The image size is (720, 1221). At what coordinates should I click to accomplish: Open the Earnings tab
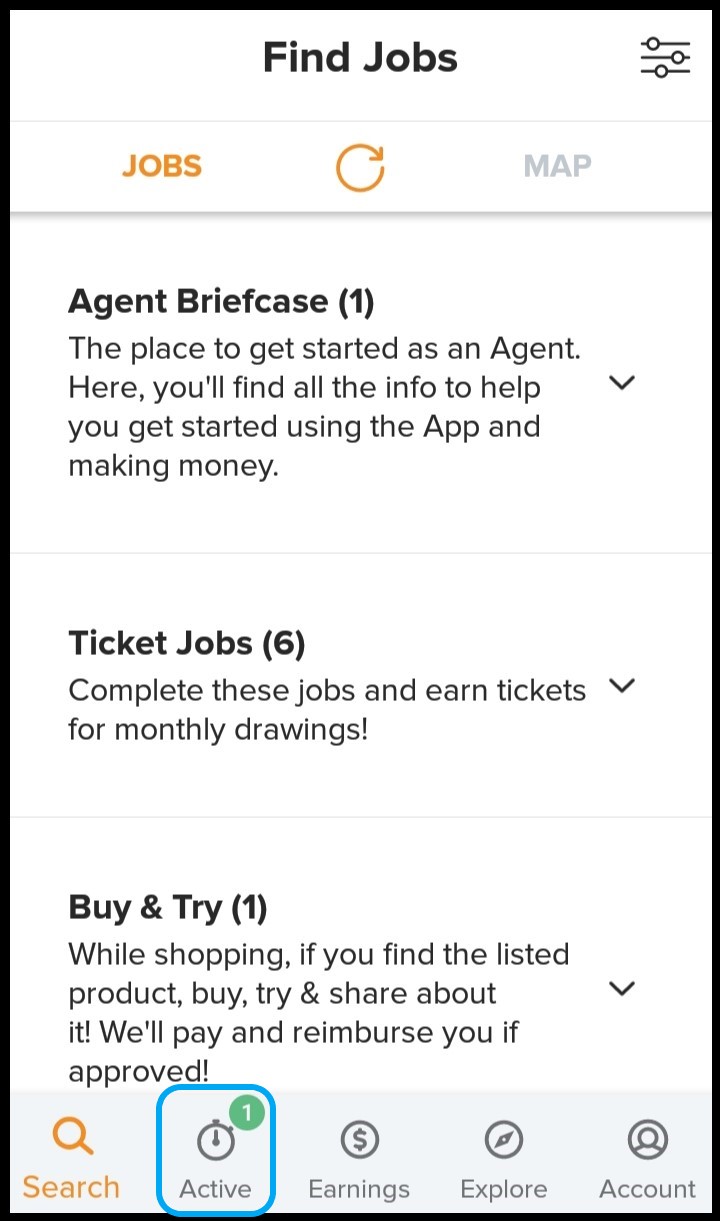359,1159
